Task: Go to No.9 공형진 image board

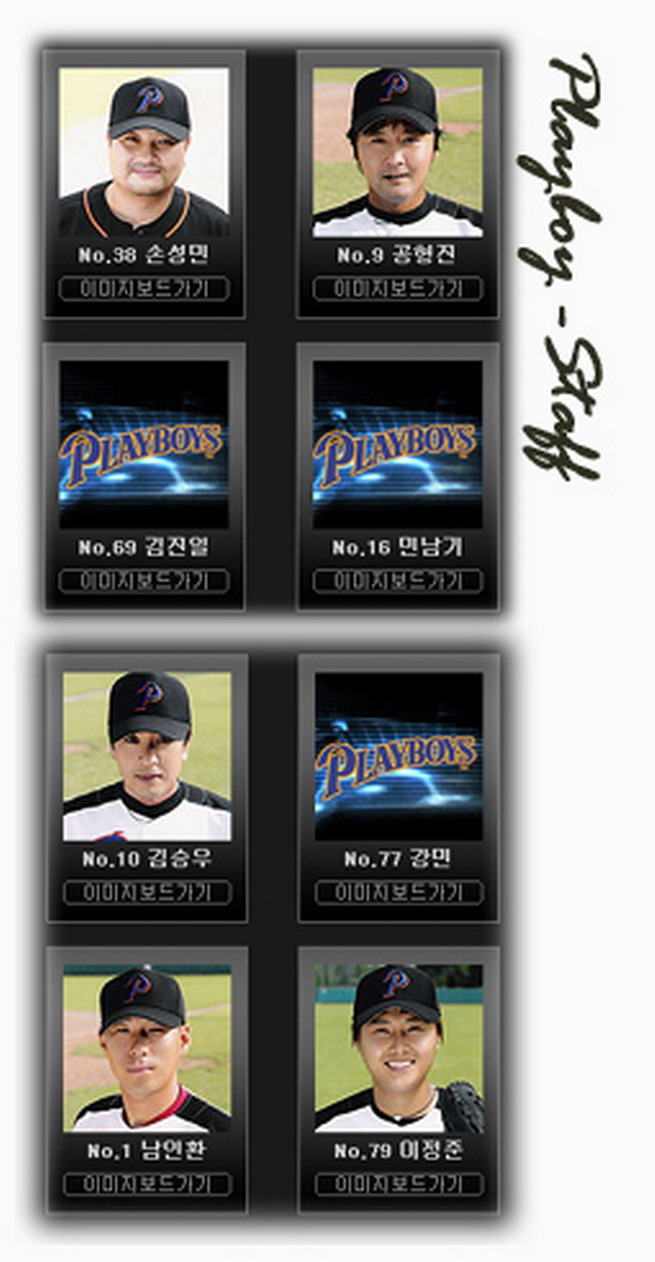Action: coord(398,289)
